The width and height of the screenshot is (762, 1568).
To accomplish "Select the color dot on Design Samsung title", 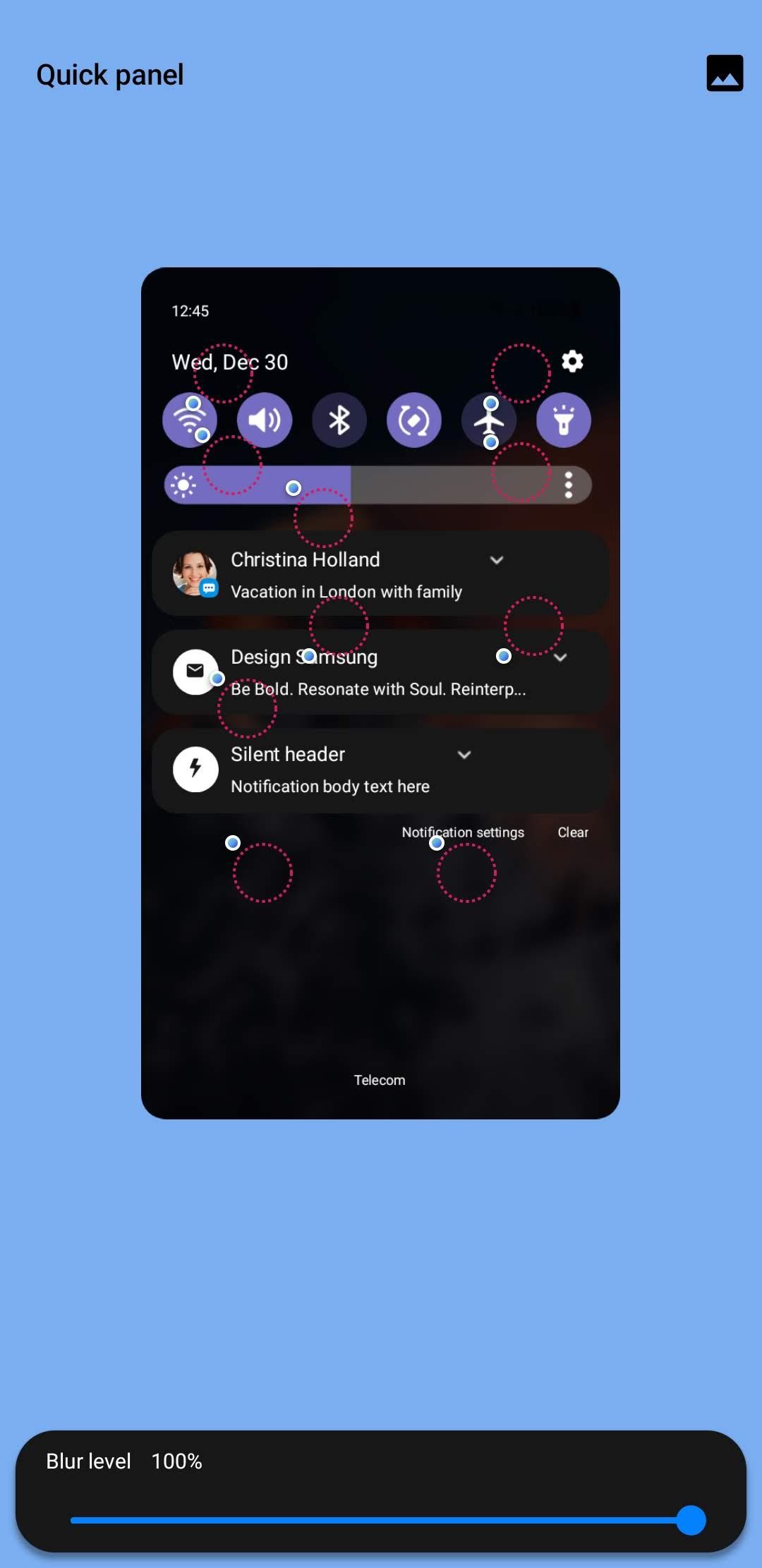I will pyautogui.click(x=309, y=656).
